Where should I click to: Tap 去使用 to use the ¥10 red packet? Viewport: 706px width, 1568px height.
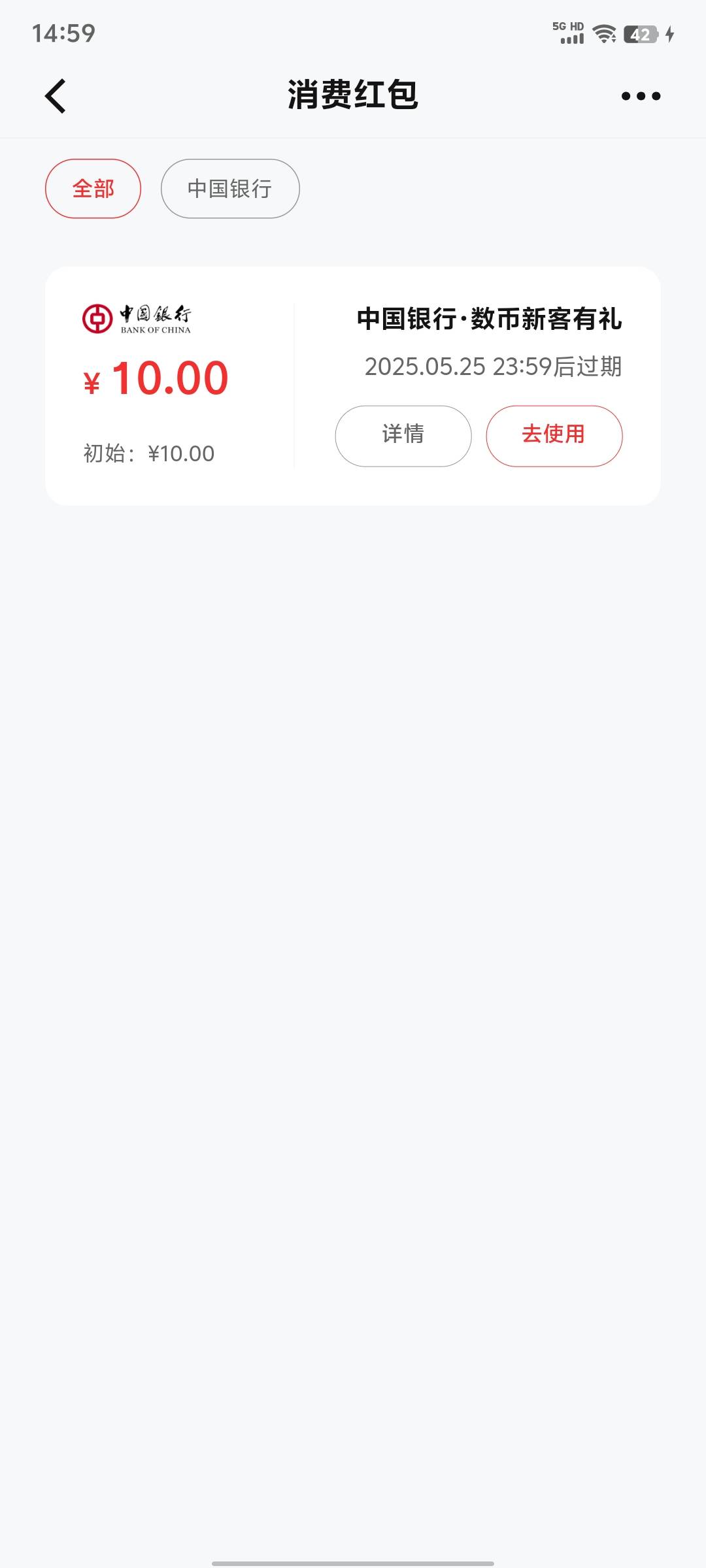coord(554,436)
